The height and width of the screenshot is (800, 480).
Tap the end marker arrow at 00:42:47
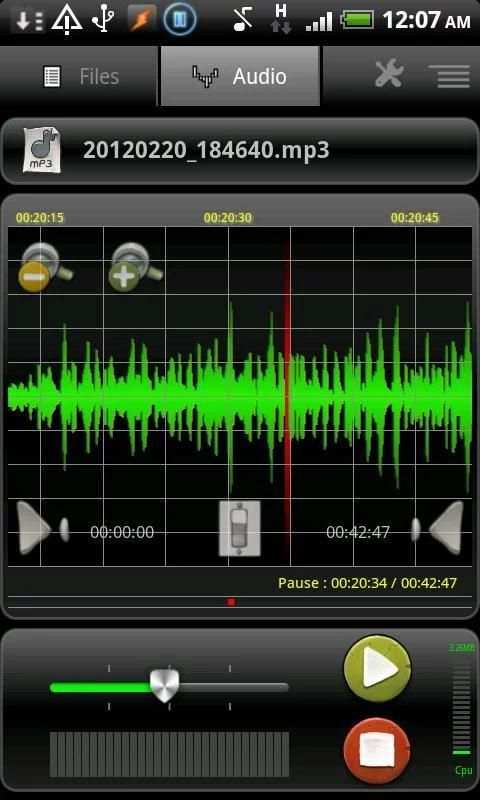(x=438, y=528)
